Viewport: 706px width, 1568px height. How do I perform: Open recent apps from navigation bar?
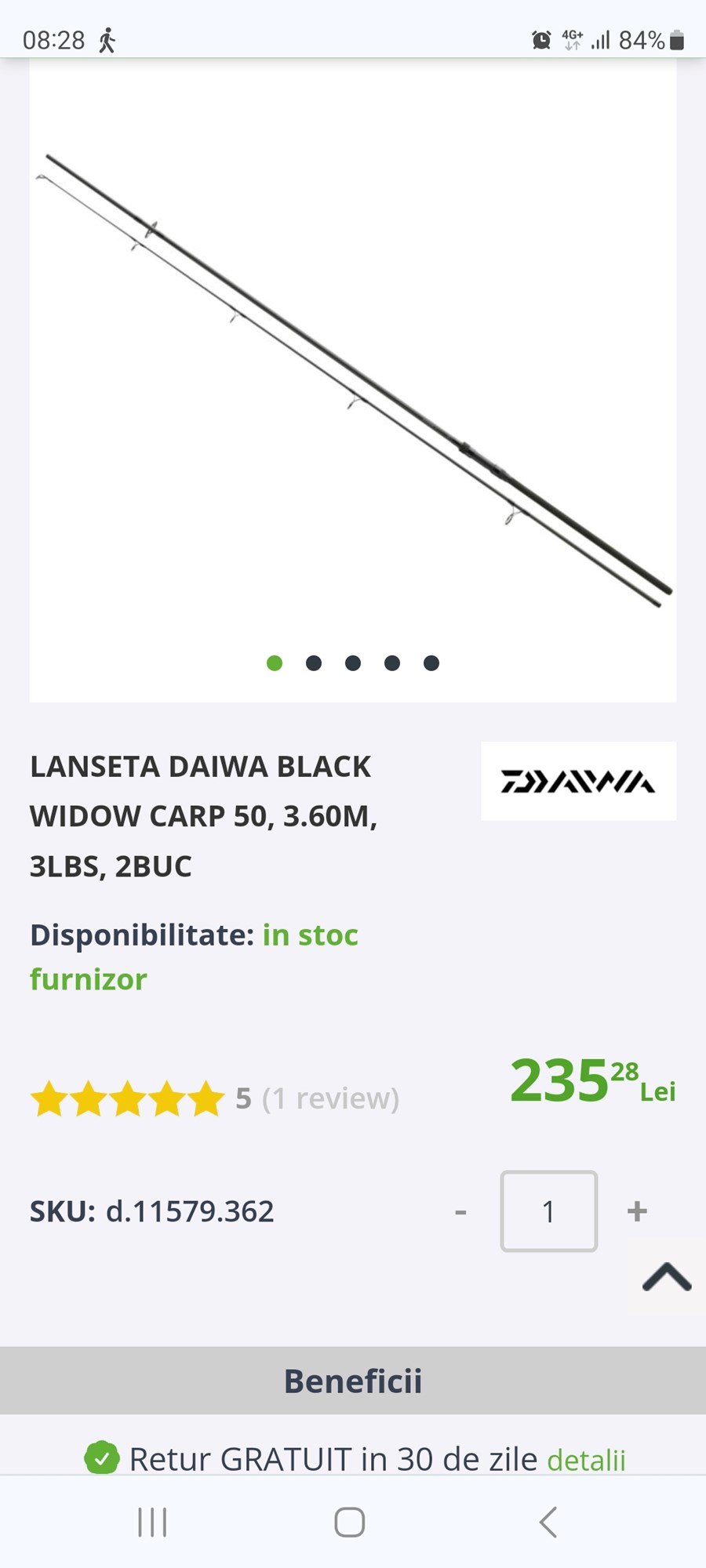coord(152,1523)
